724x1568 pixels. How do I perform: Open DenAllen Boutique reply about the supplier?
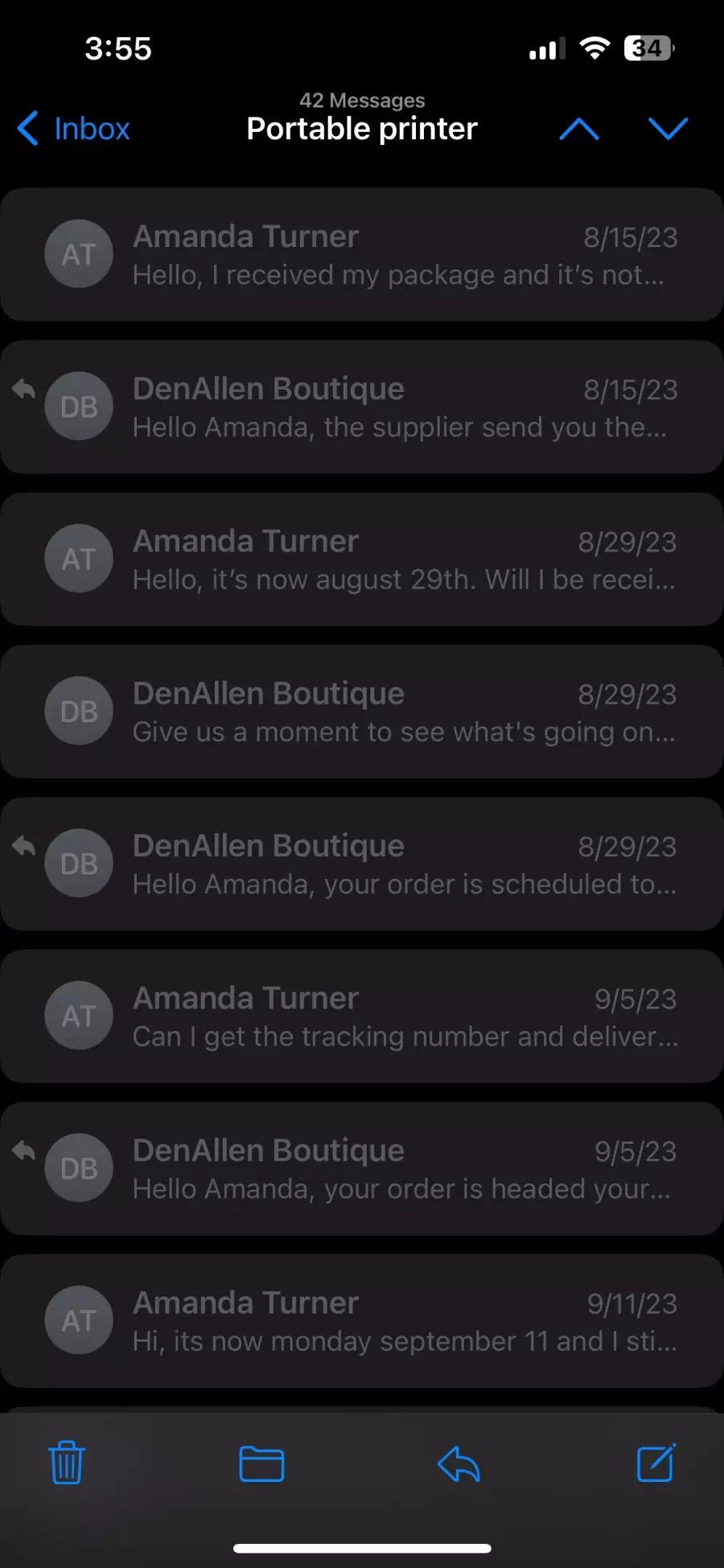click(x=362, y=406)
